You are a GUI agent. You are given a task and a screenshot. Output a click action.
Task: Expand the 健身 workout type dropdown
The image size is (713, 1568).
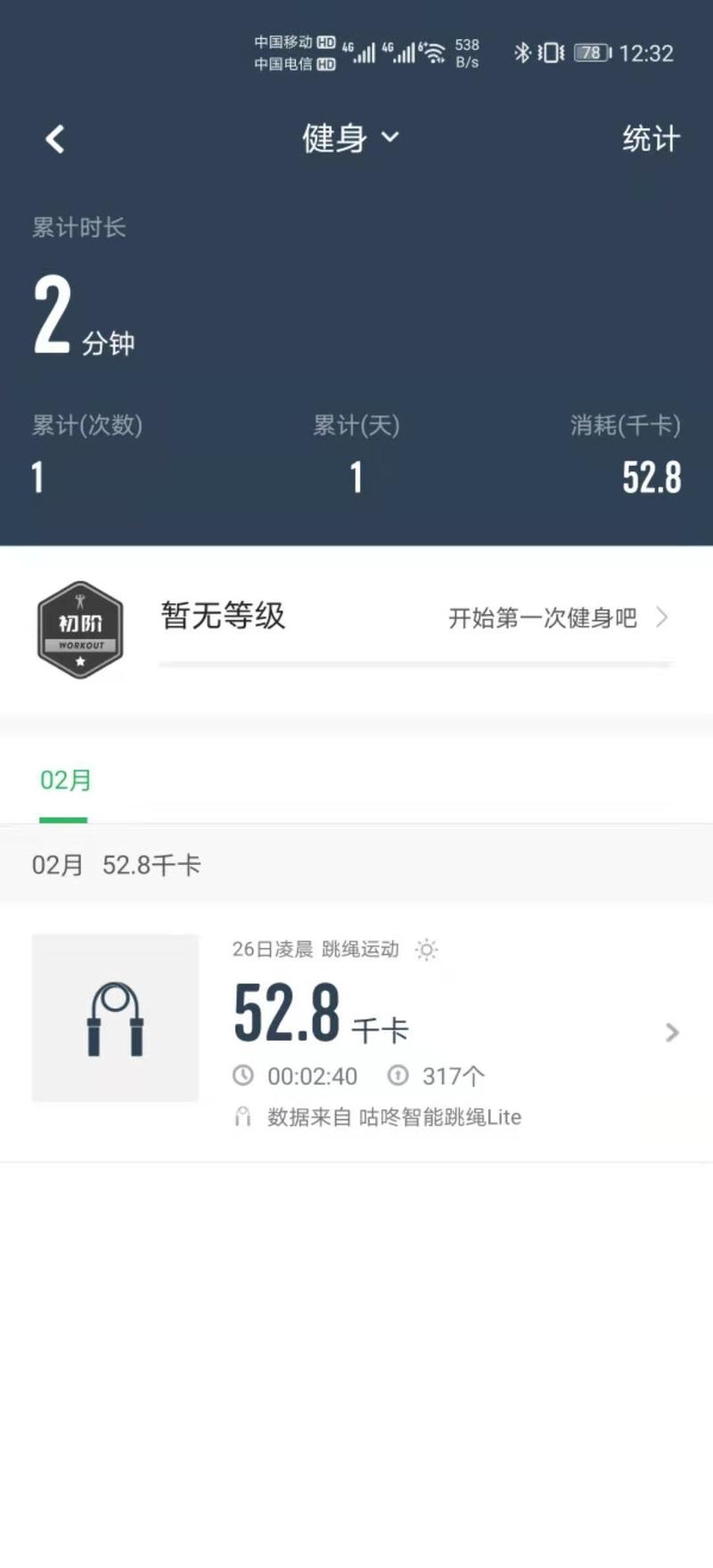point(350,138)
